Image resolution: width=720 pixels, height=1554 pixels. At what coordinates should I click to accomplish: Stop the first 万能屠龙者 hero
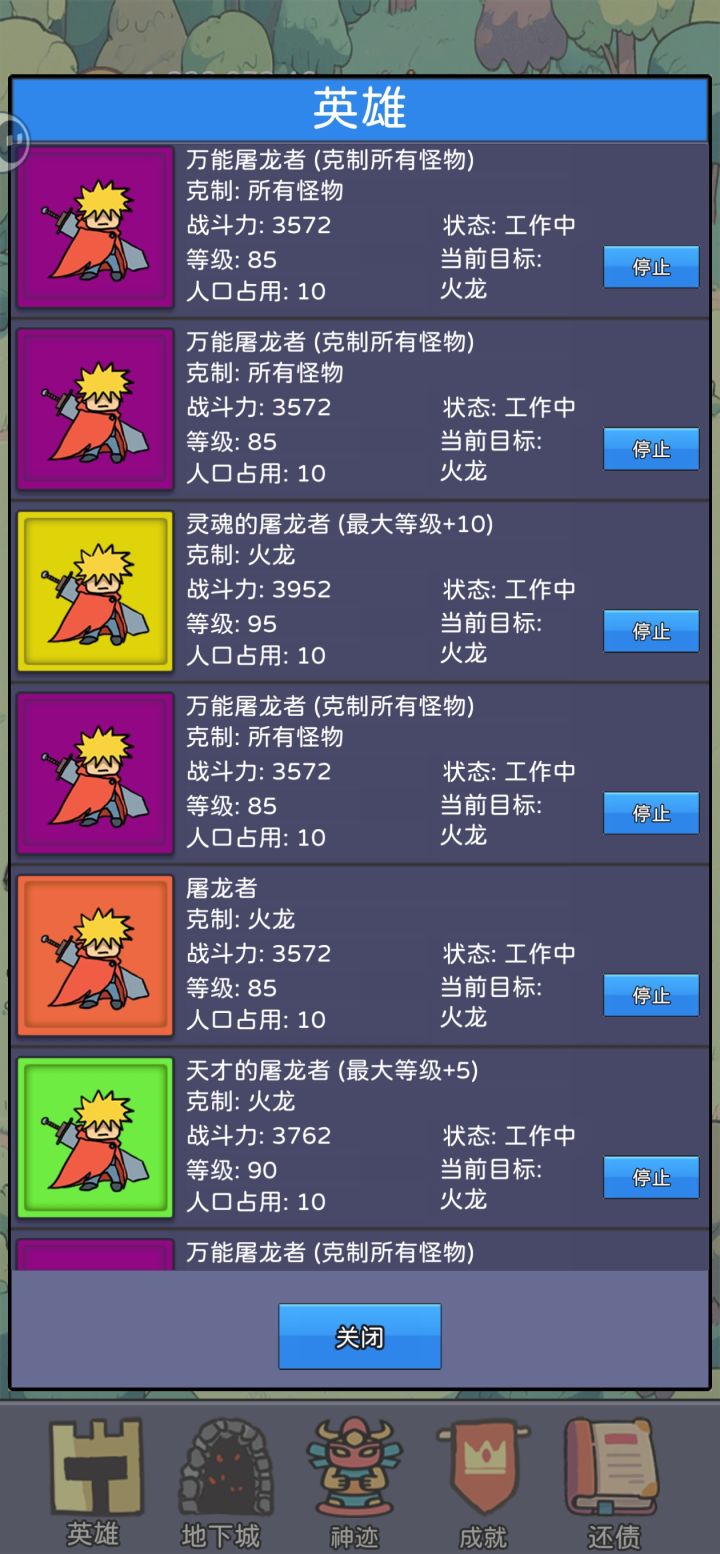(651, 267)
